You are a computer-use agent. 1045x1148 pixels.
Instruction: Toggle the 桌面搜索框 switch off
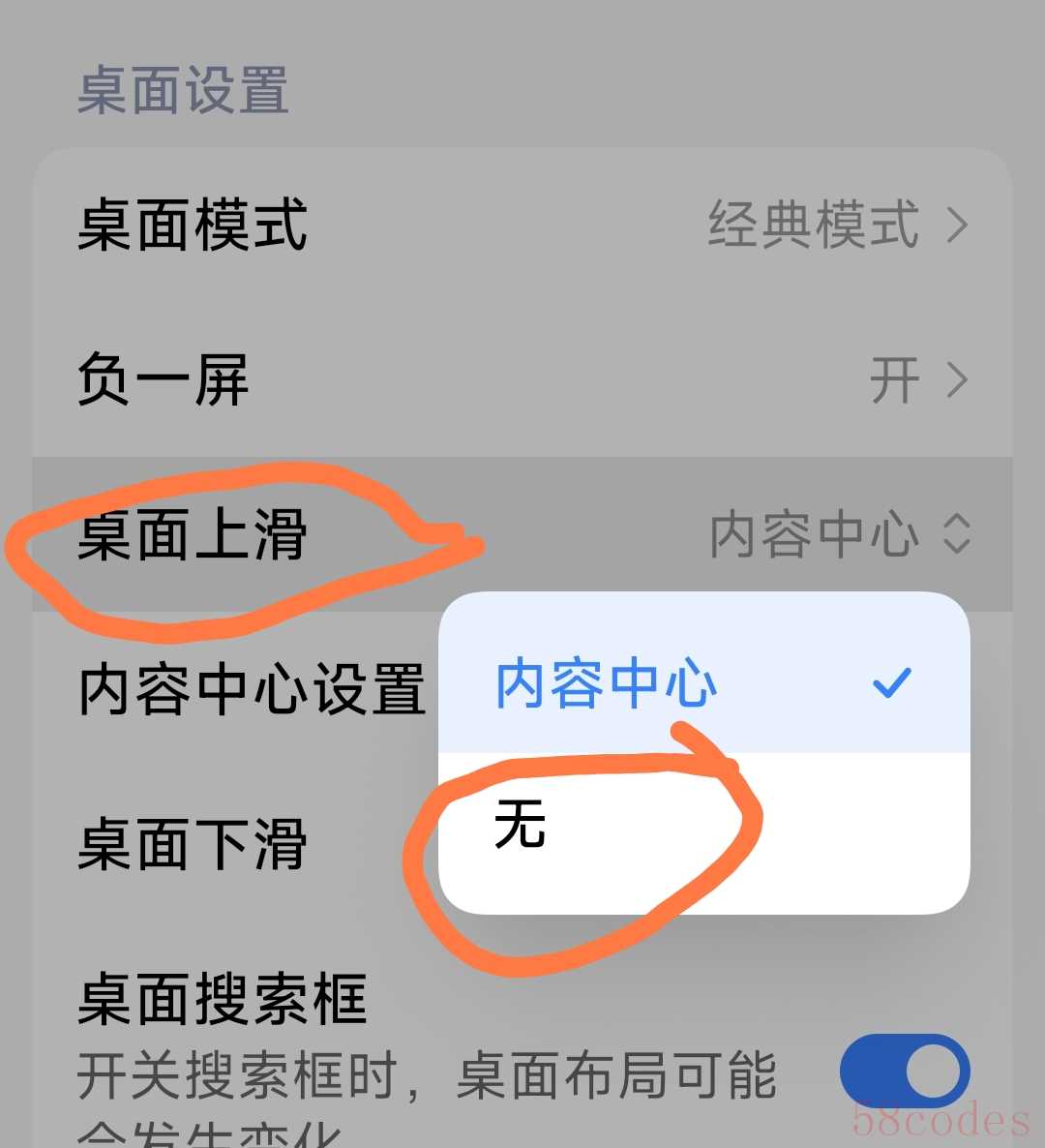[x=905, y=1072]
